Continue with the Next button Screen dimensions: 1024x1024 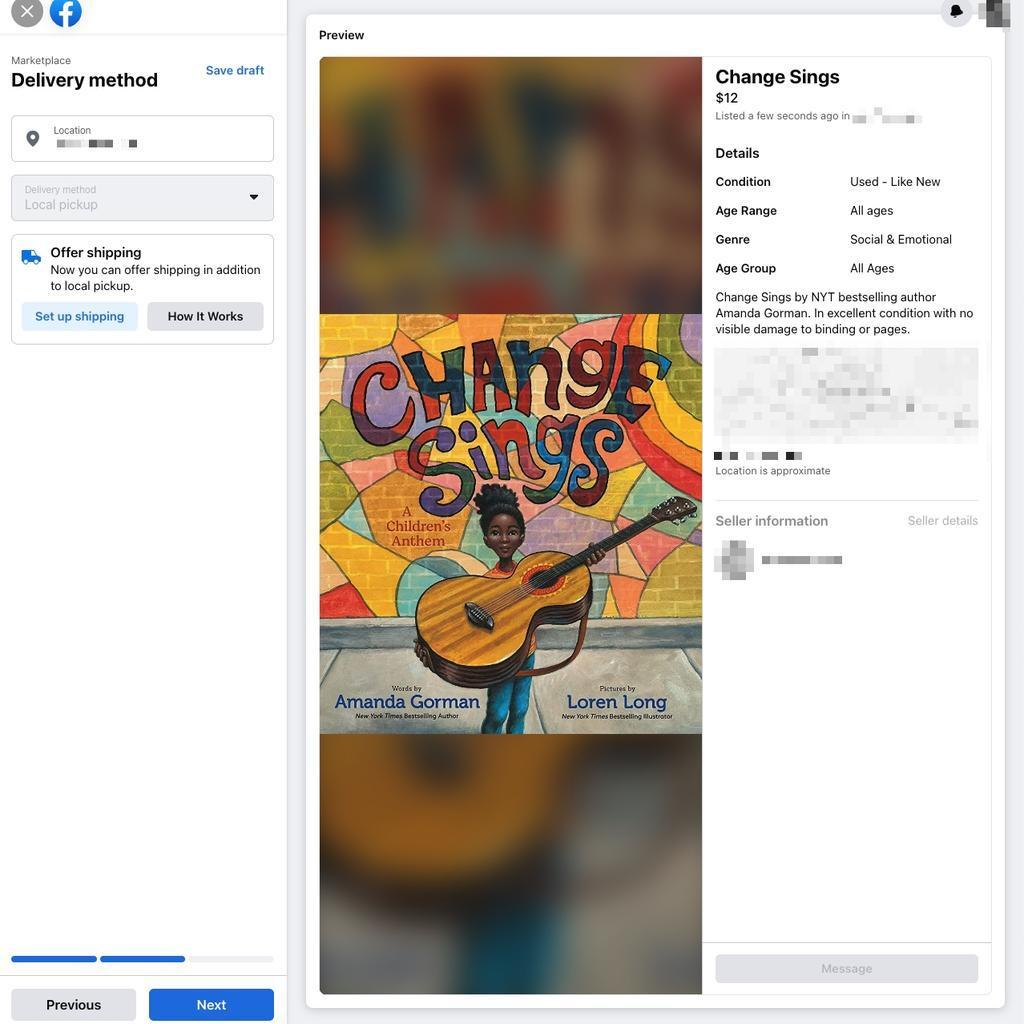[x=211, y=1005]
